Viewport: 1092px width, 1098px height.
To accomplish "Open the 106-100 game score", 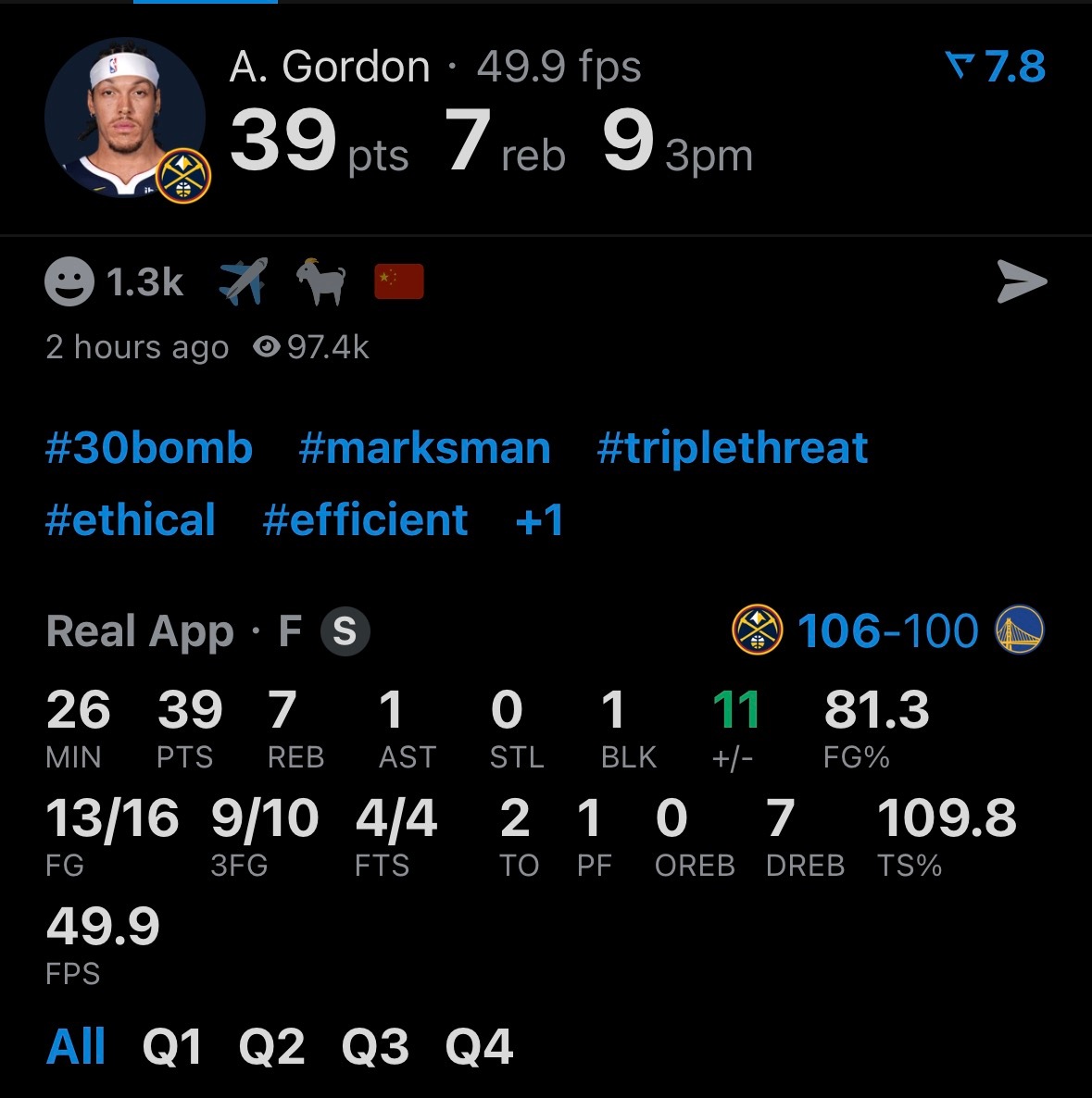I will tap(887, 631).
